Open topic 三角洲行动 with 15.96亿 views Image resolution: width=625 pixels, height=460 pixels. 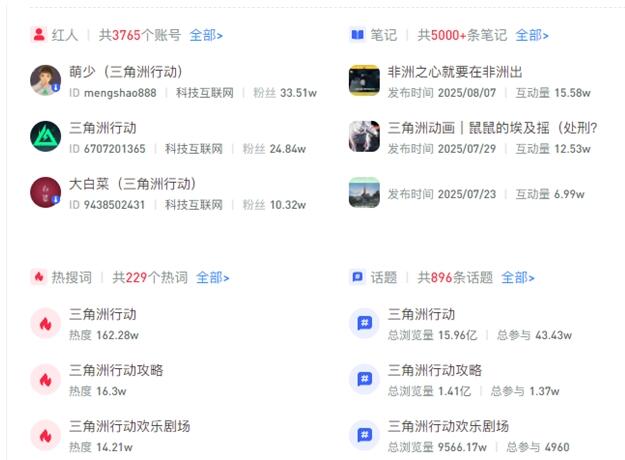pyautogui.click(x=421, y=315)
